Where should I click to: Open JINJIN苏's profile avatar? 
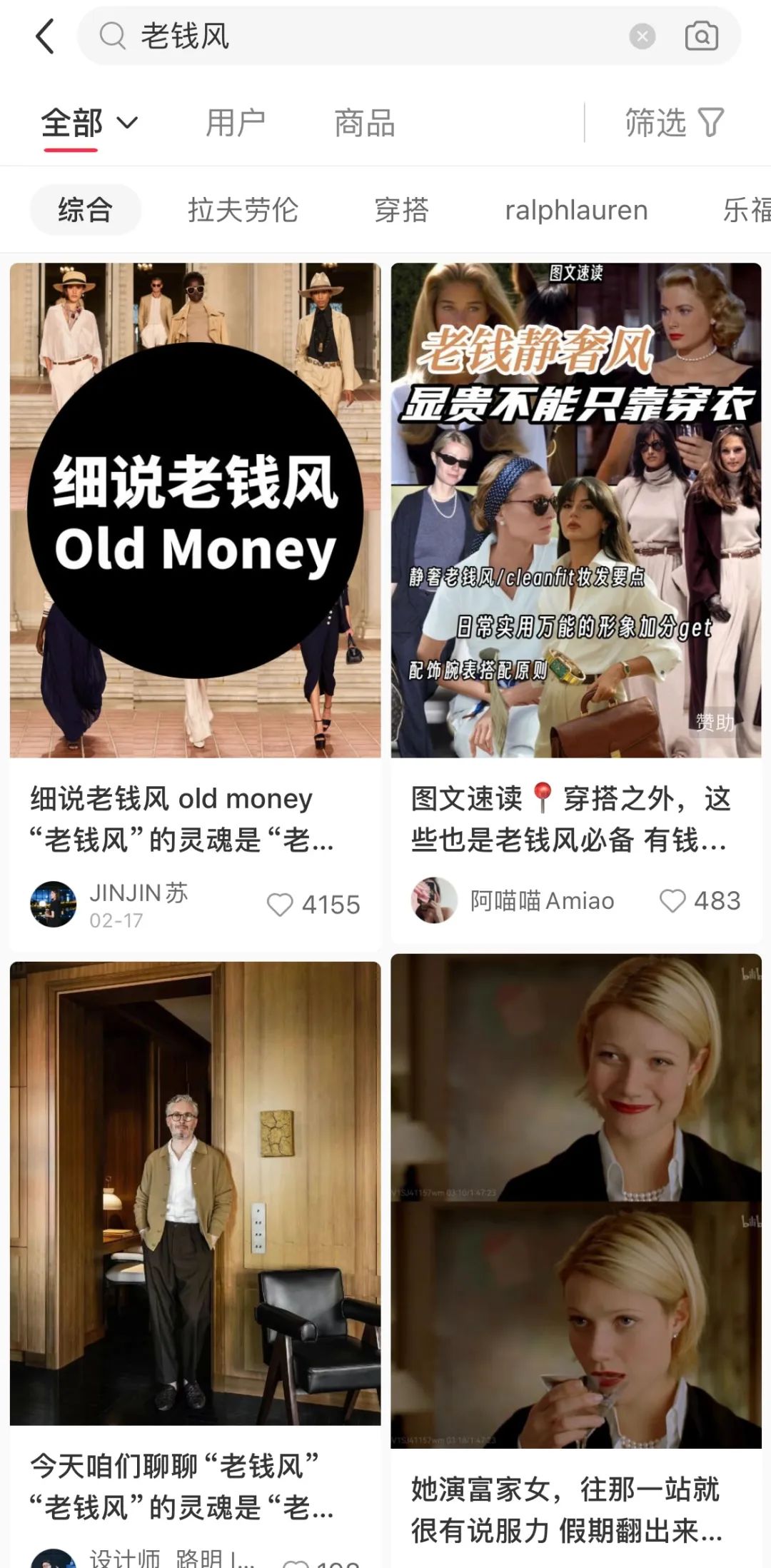pyautogui.click(x=53, y=904)
